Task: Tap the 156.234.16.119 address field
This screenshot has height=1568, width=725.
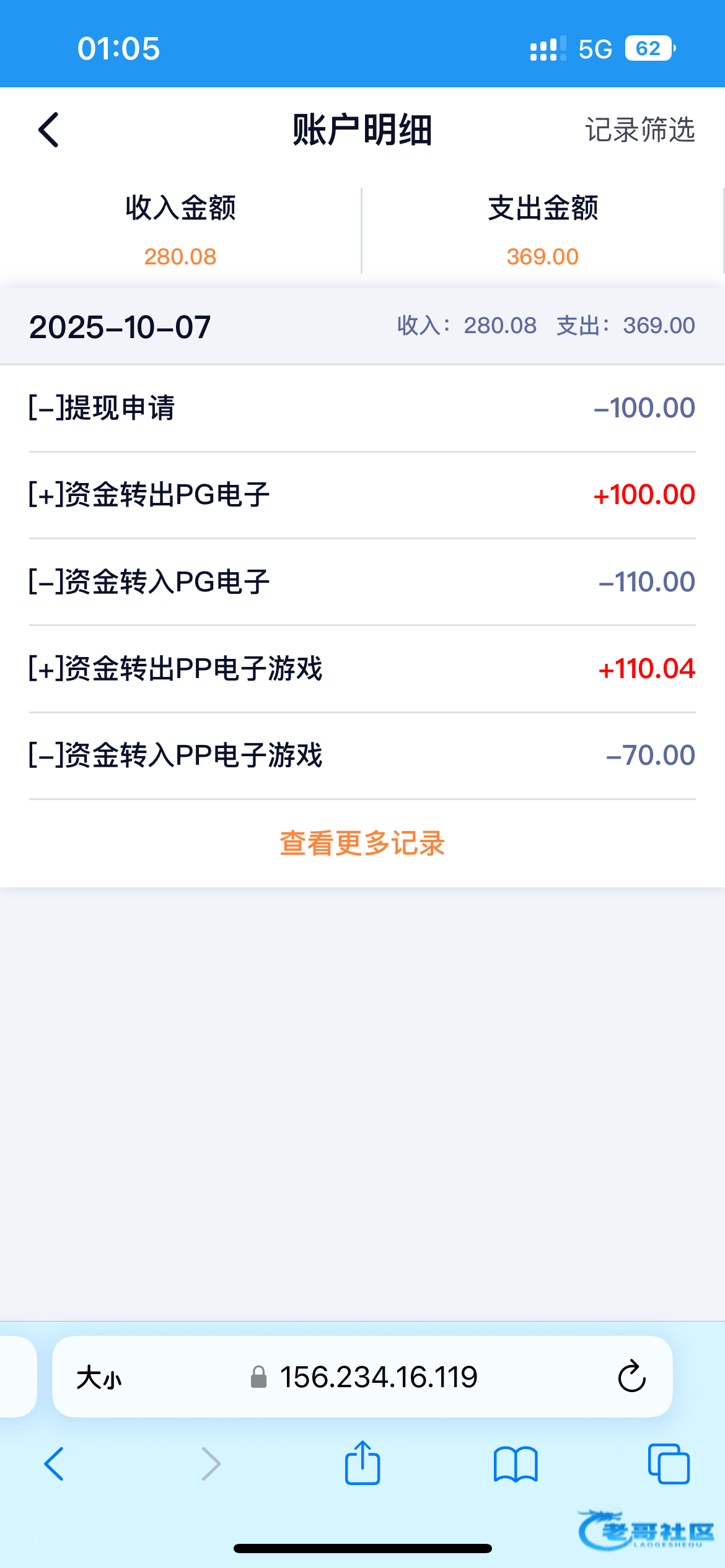Action: [378, 1377]
